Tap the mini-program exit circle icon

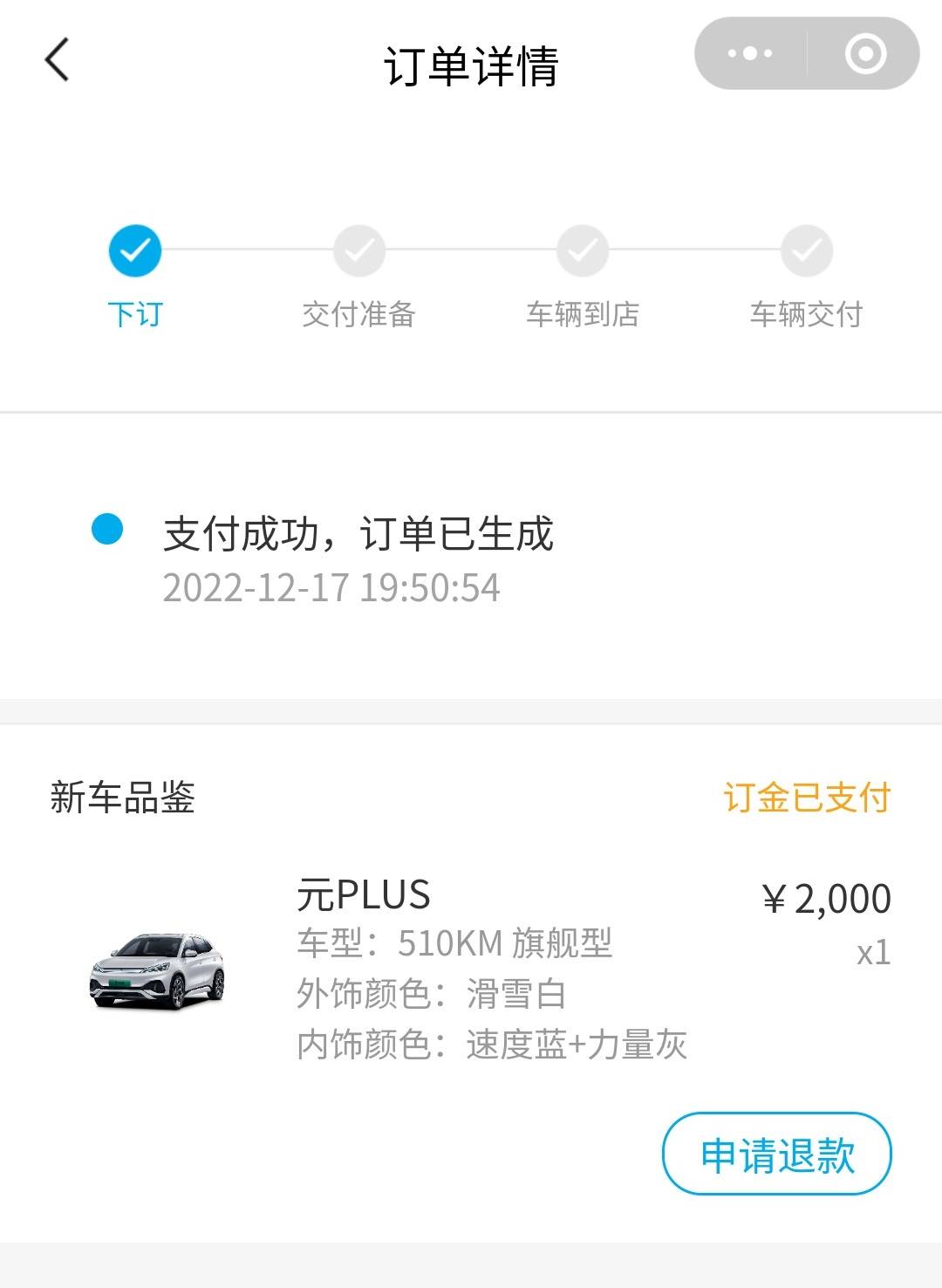(x=864, y=56)
